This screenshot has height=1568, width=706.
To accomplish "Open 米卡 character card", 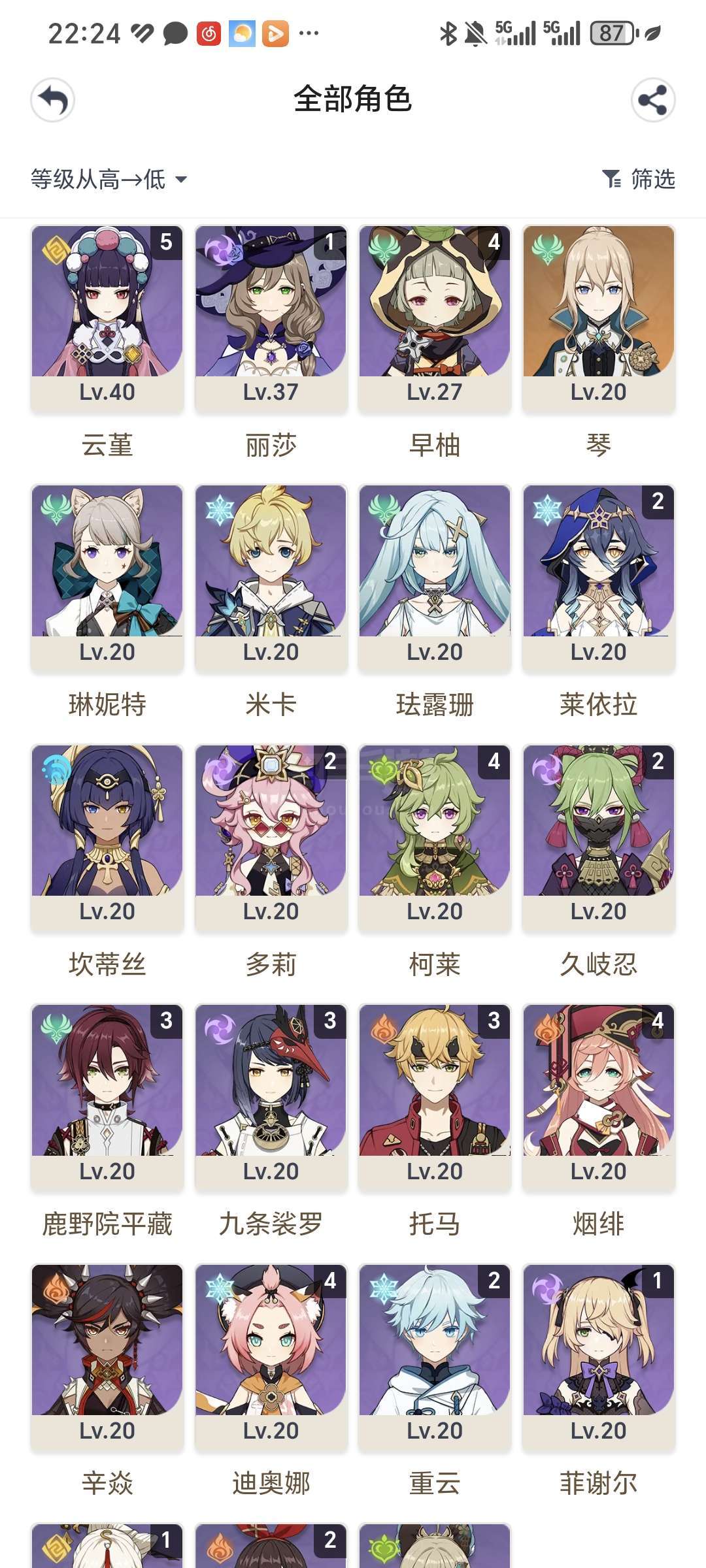I will 271,578.
